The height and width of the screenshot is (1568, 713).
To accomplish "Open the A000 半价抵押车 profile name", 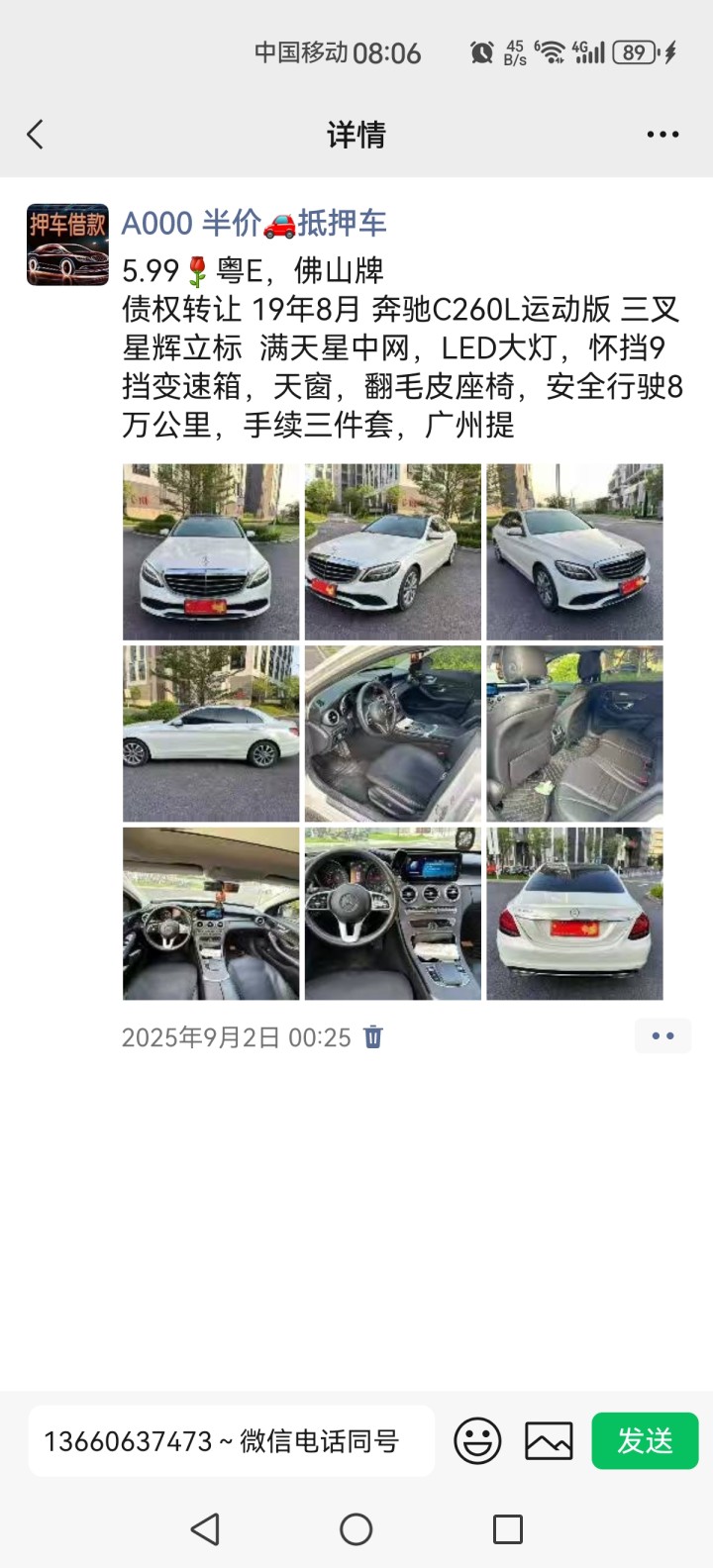I will (x=254, y=224).
